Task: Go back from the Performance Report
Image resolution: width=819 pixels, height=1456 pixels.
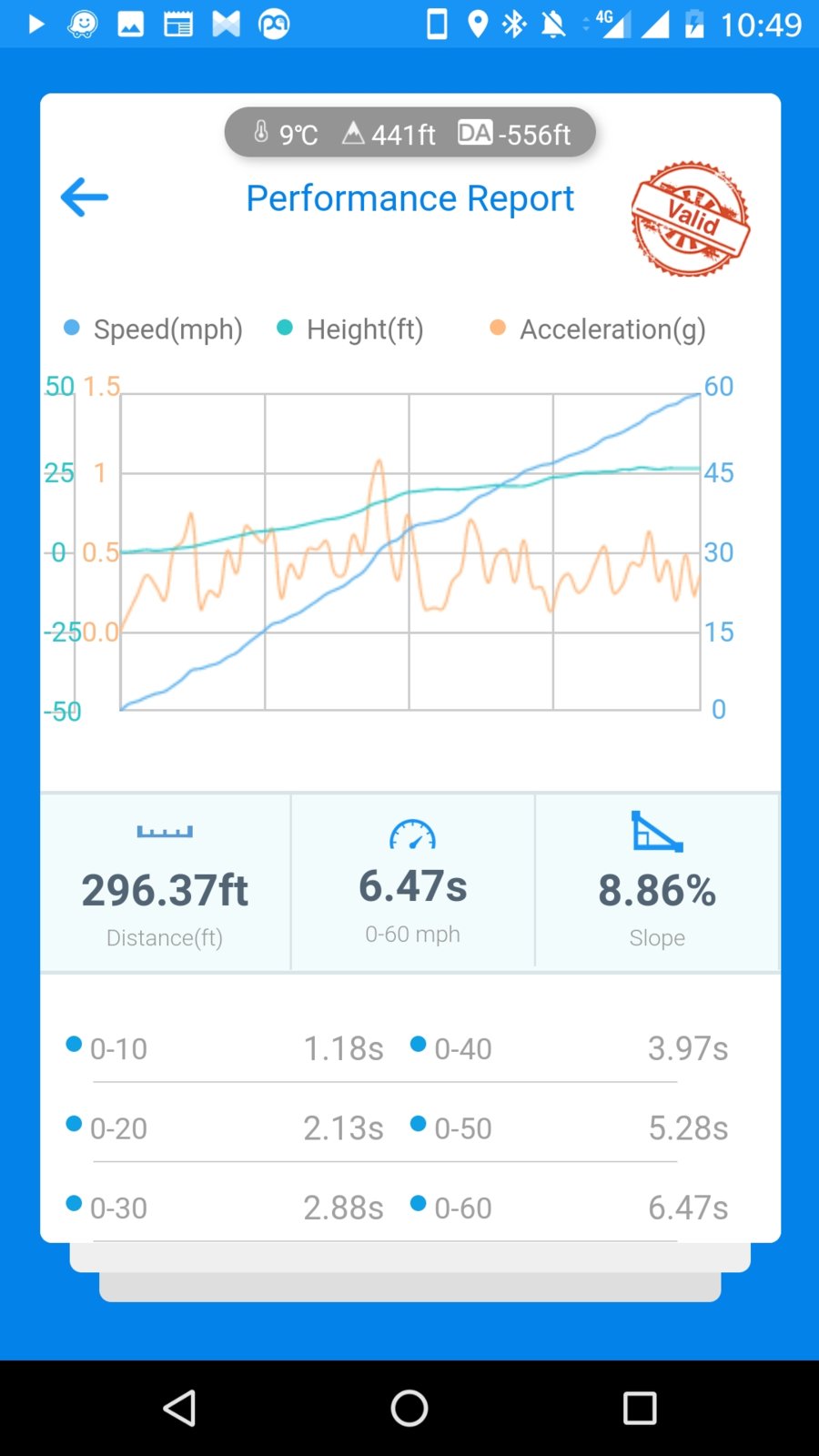Action: (x=85, y=197)
